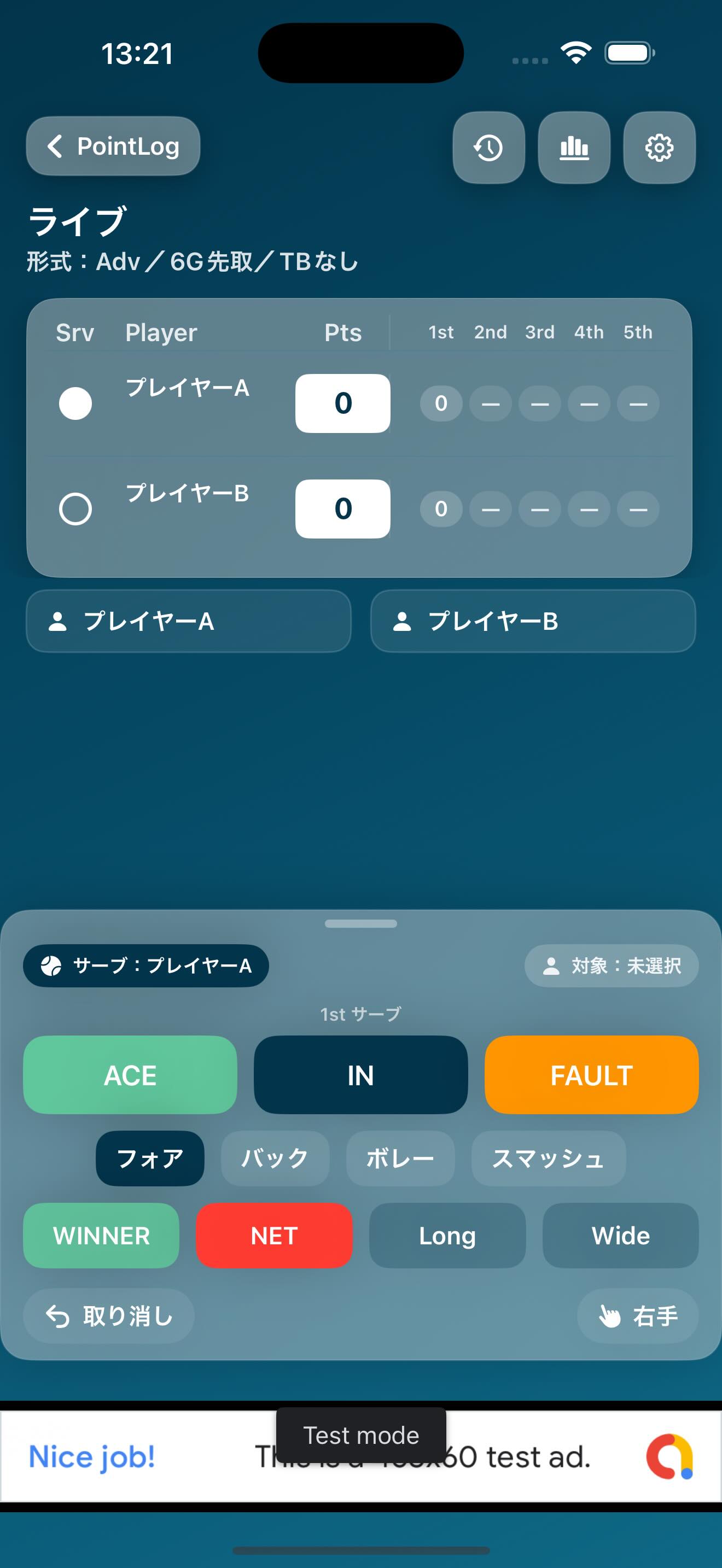Open the サーブ：プレイヤーA selector

[x=146, y=966]
